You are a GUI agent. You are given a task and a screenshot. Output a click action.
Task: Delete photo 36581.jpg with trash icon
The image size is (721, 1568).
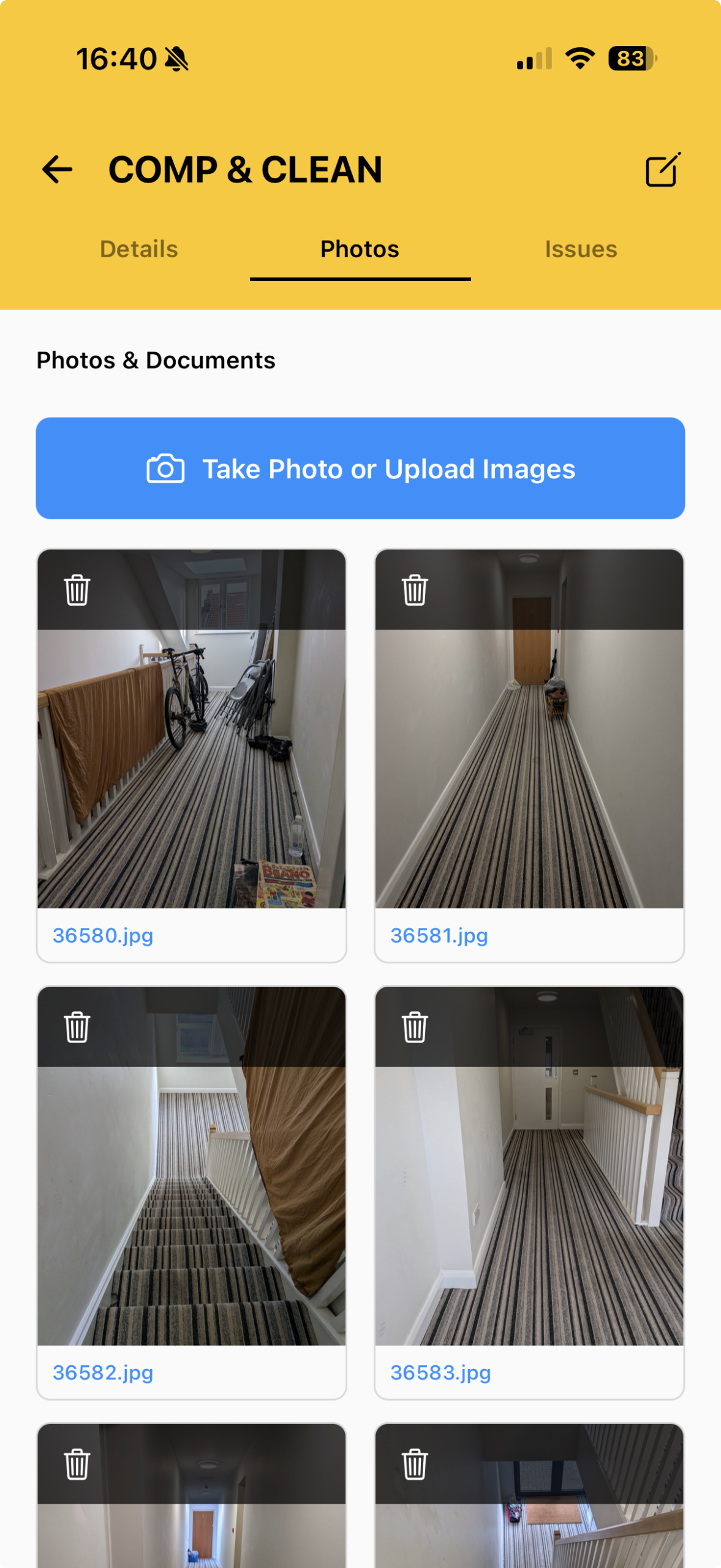tap(415, 590)
